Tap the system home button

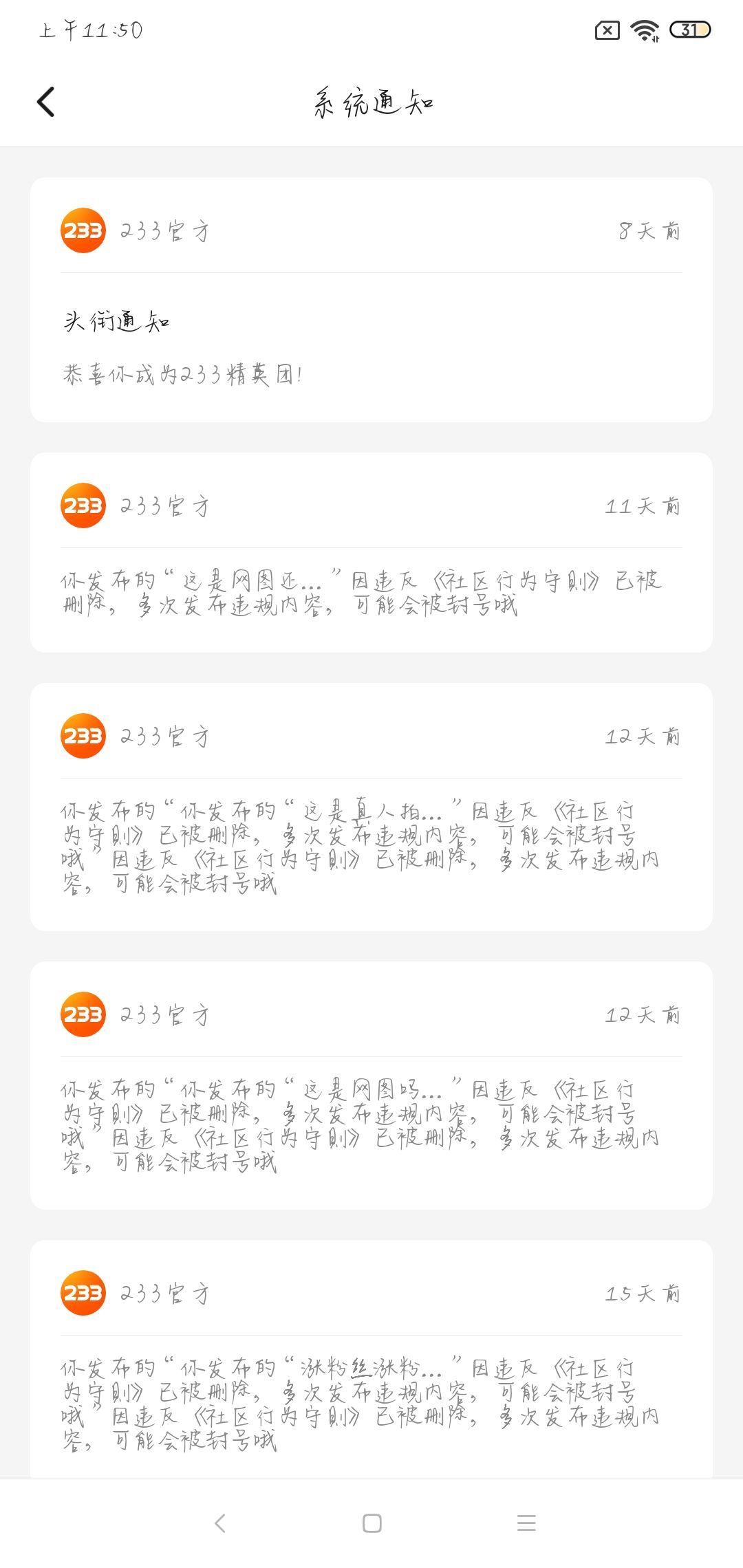tap(371, 1523)
